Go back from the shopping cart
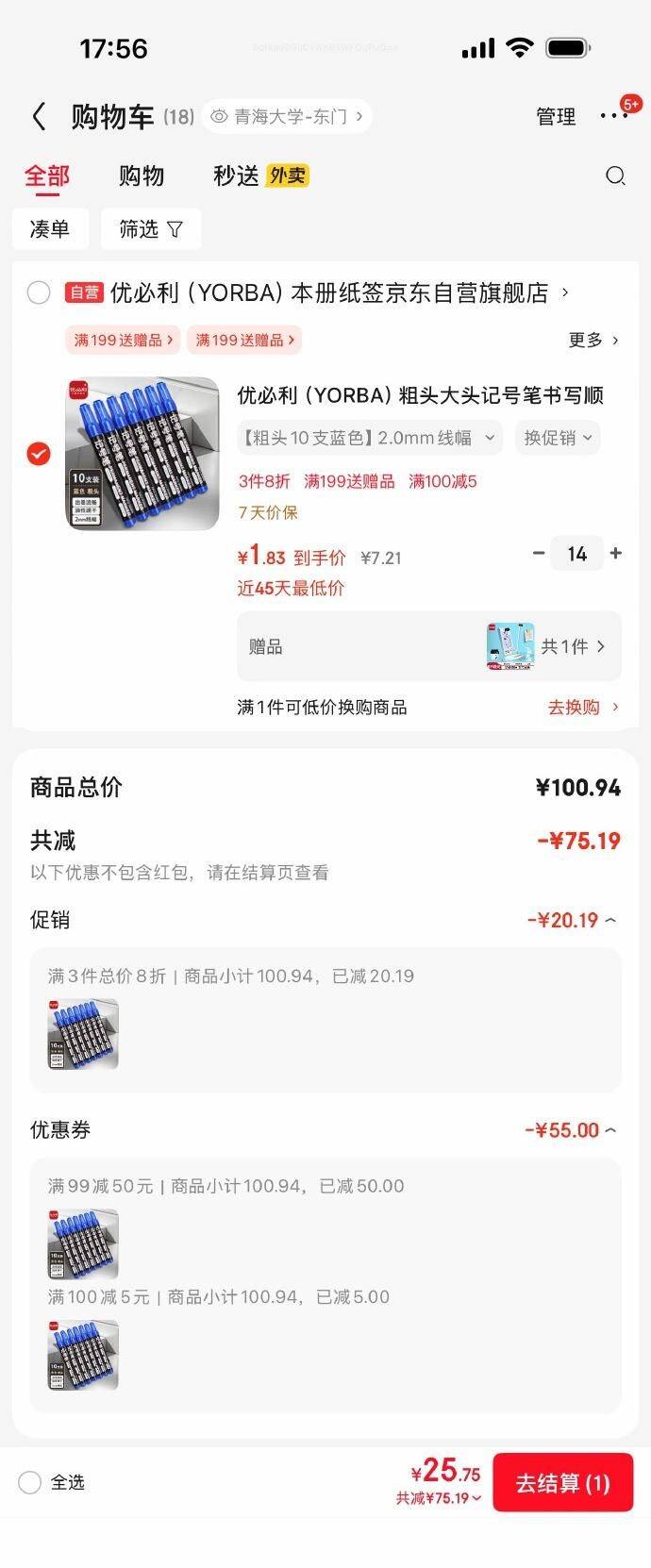 click(39, 117)
